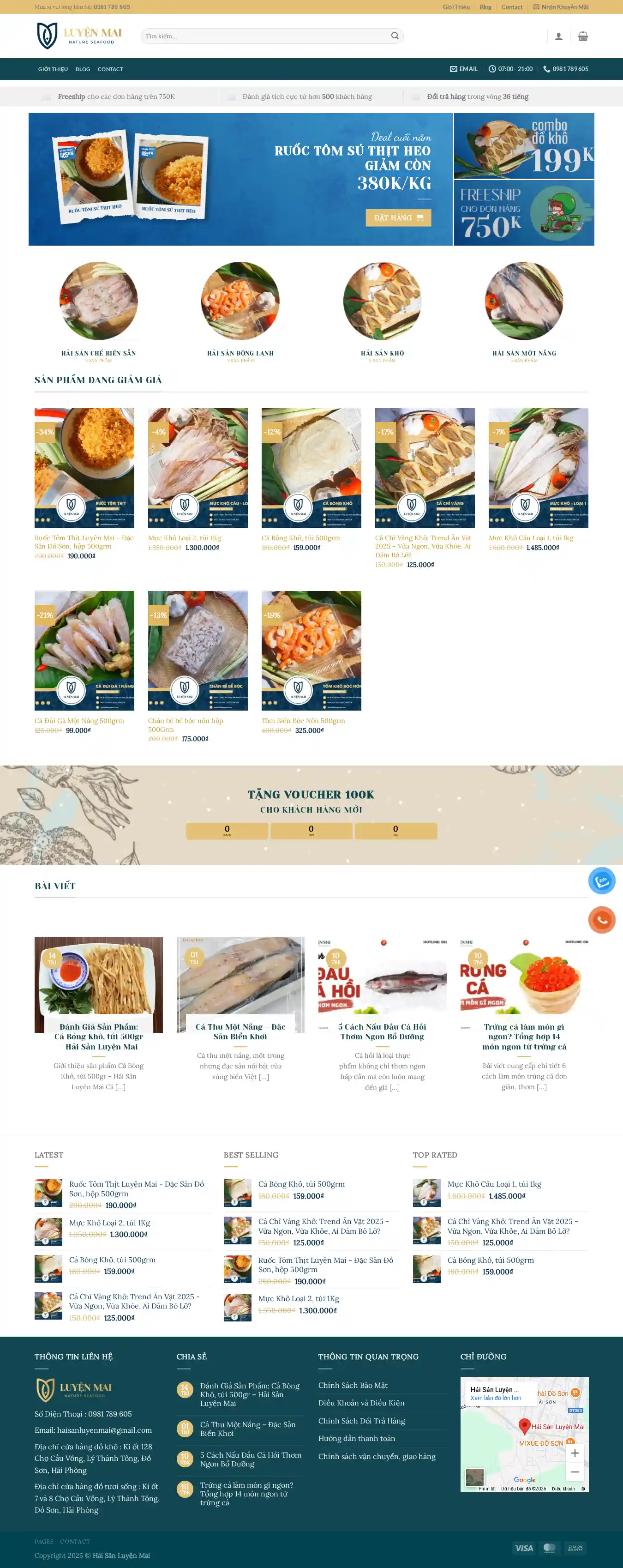The width and height of the screenshot is (623, 1568).
Task: Zoom in on the Google map
Action: 575,1453
